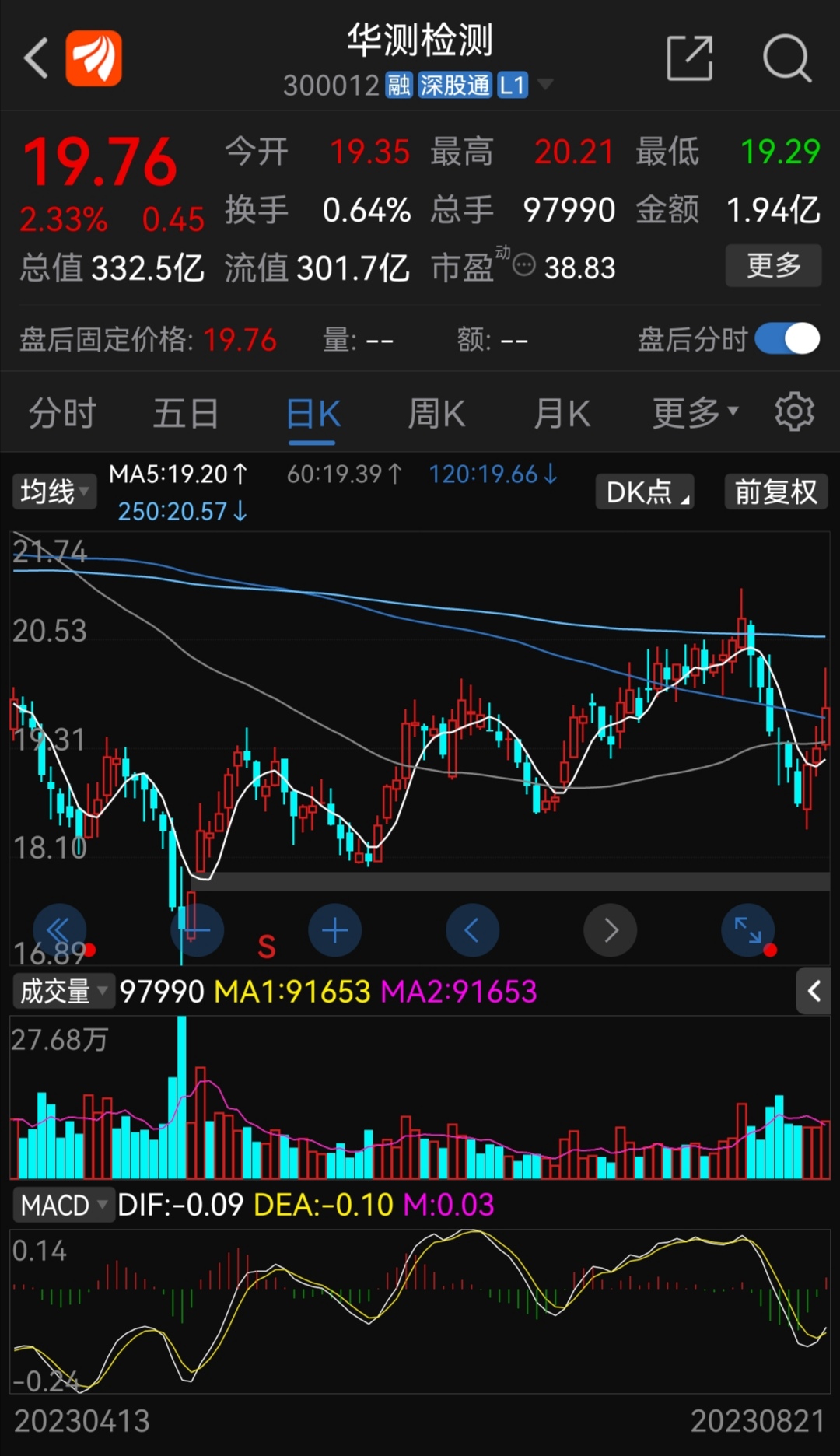Screen dimensions: 840x1456
Task: Select the 周K tab
Action: tap(436, 413)
